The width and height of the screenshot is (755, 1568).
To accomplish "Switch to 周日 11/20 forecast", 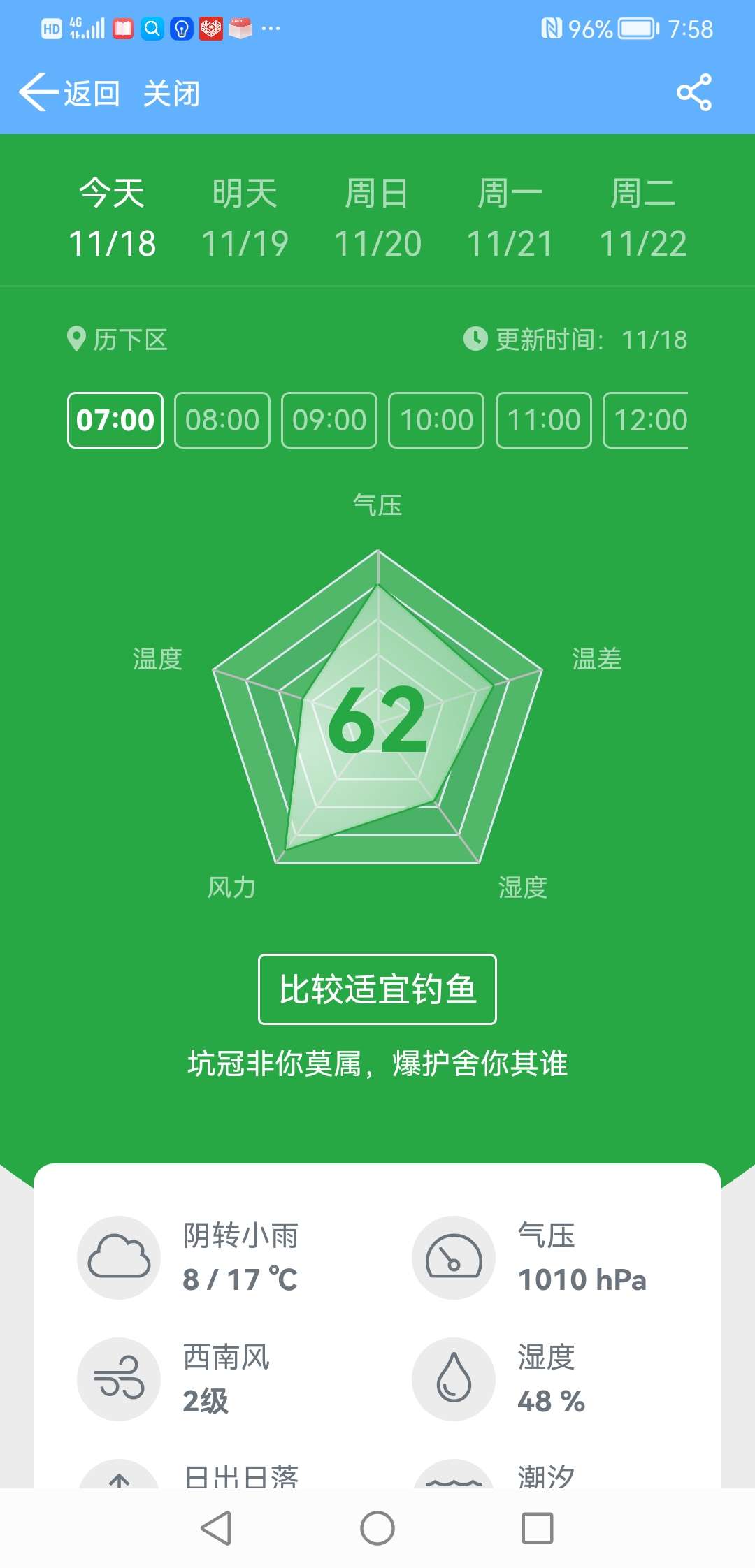I will pyautogui.click(x=377, y=218).
